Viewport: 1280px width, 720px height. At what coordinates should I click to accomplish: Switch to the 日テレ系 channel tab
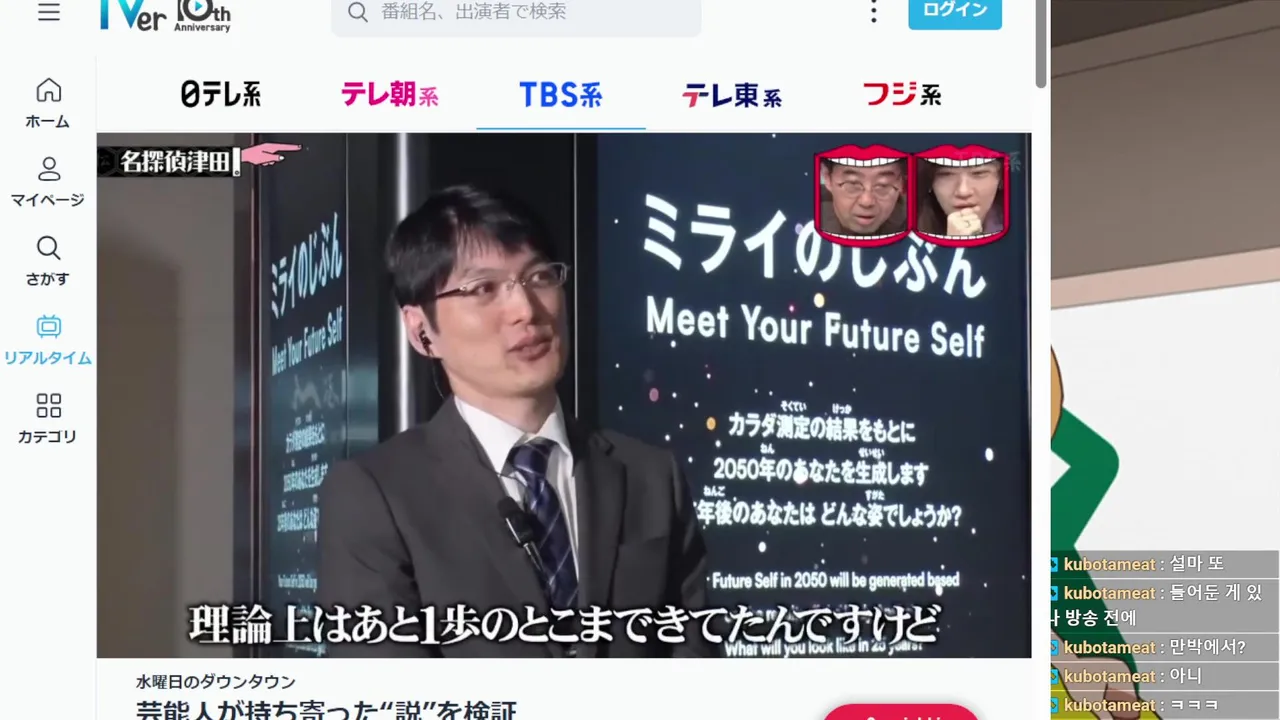[221, 95]
